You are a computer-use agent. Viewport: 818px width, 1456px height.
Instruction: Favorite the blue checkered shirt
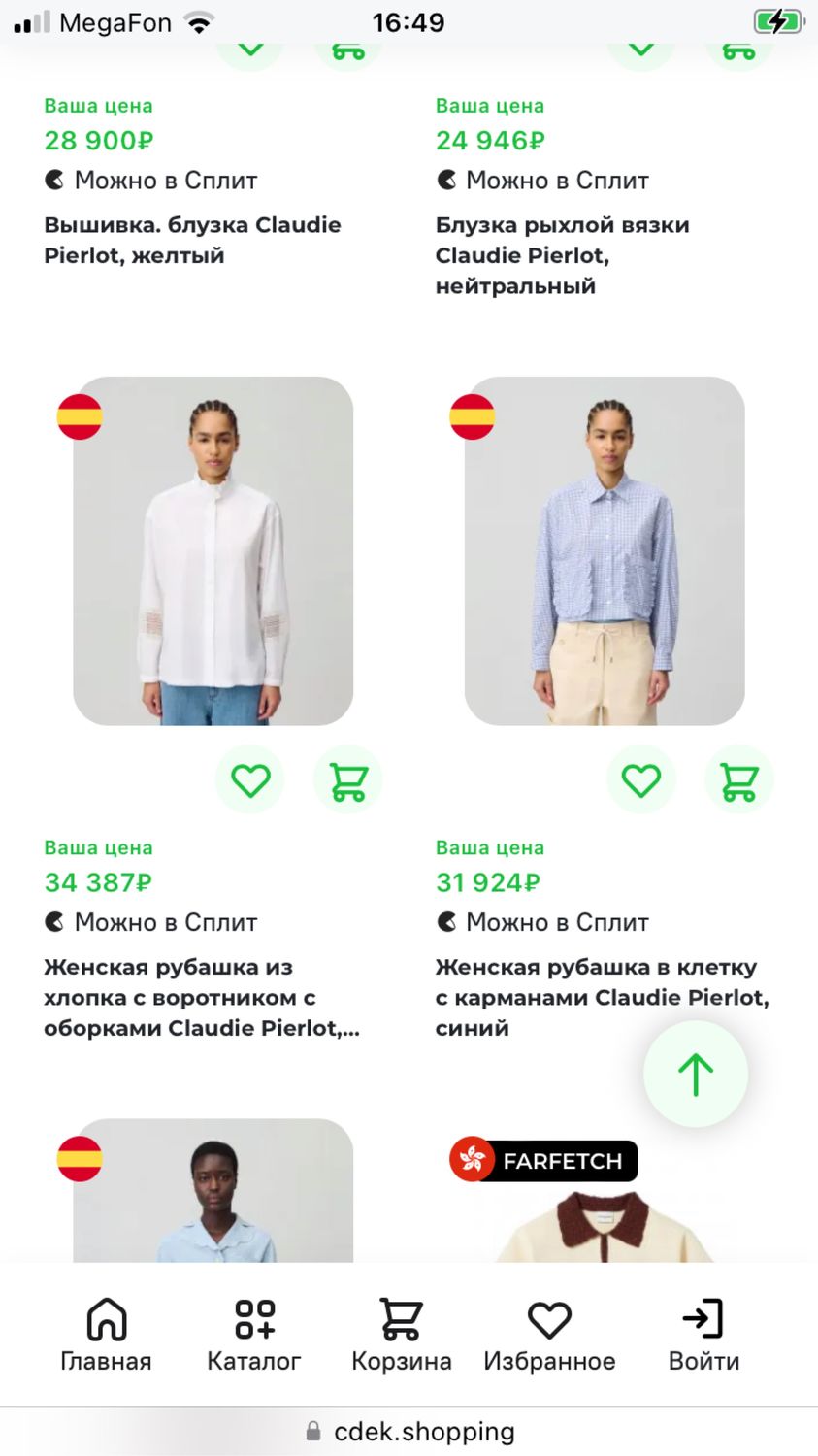641,779
